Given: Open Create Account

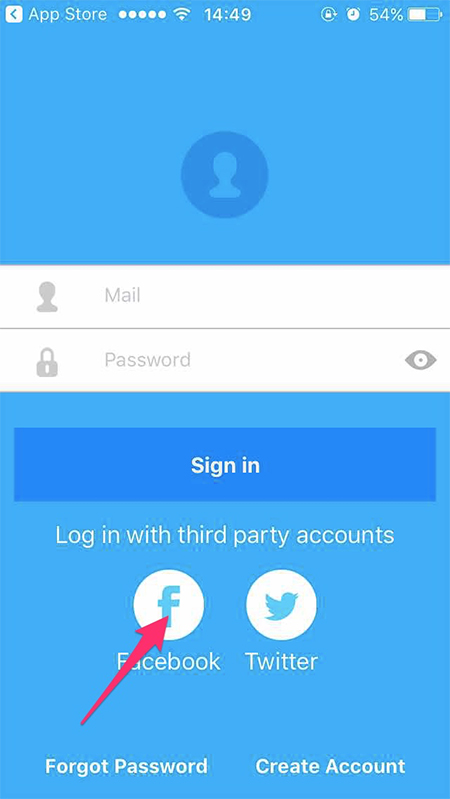Looking at the screenshot, I should (330, 766).
